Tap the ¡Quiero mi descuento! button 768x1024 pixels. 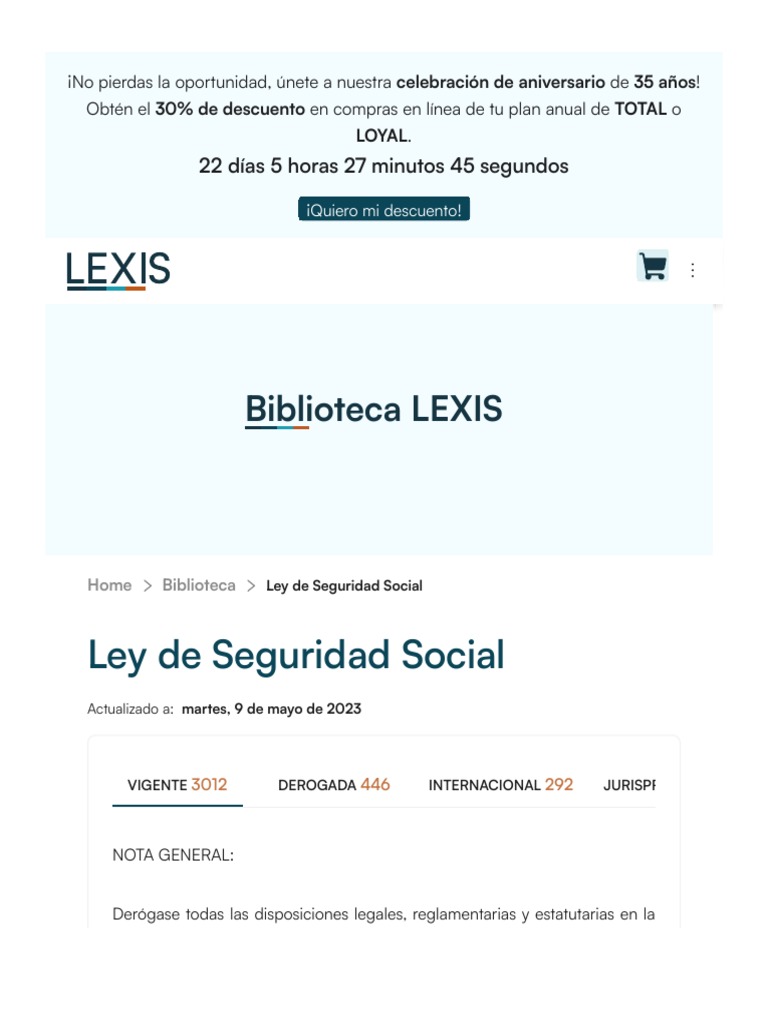[x=384, y=210]
